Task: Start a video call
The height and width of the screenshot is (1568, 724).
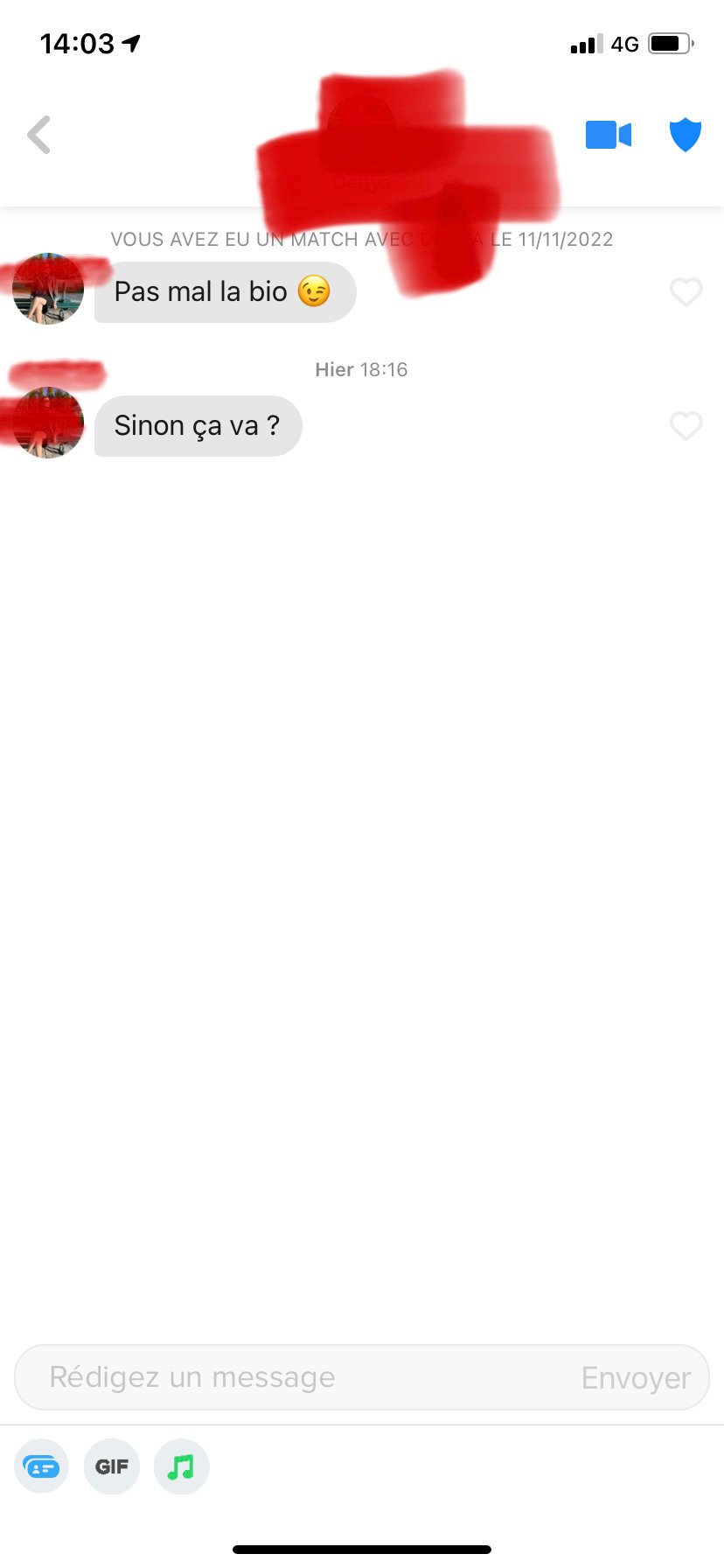Action: pos(608,135)
